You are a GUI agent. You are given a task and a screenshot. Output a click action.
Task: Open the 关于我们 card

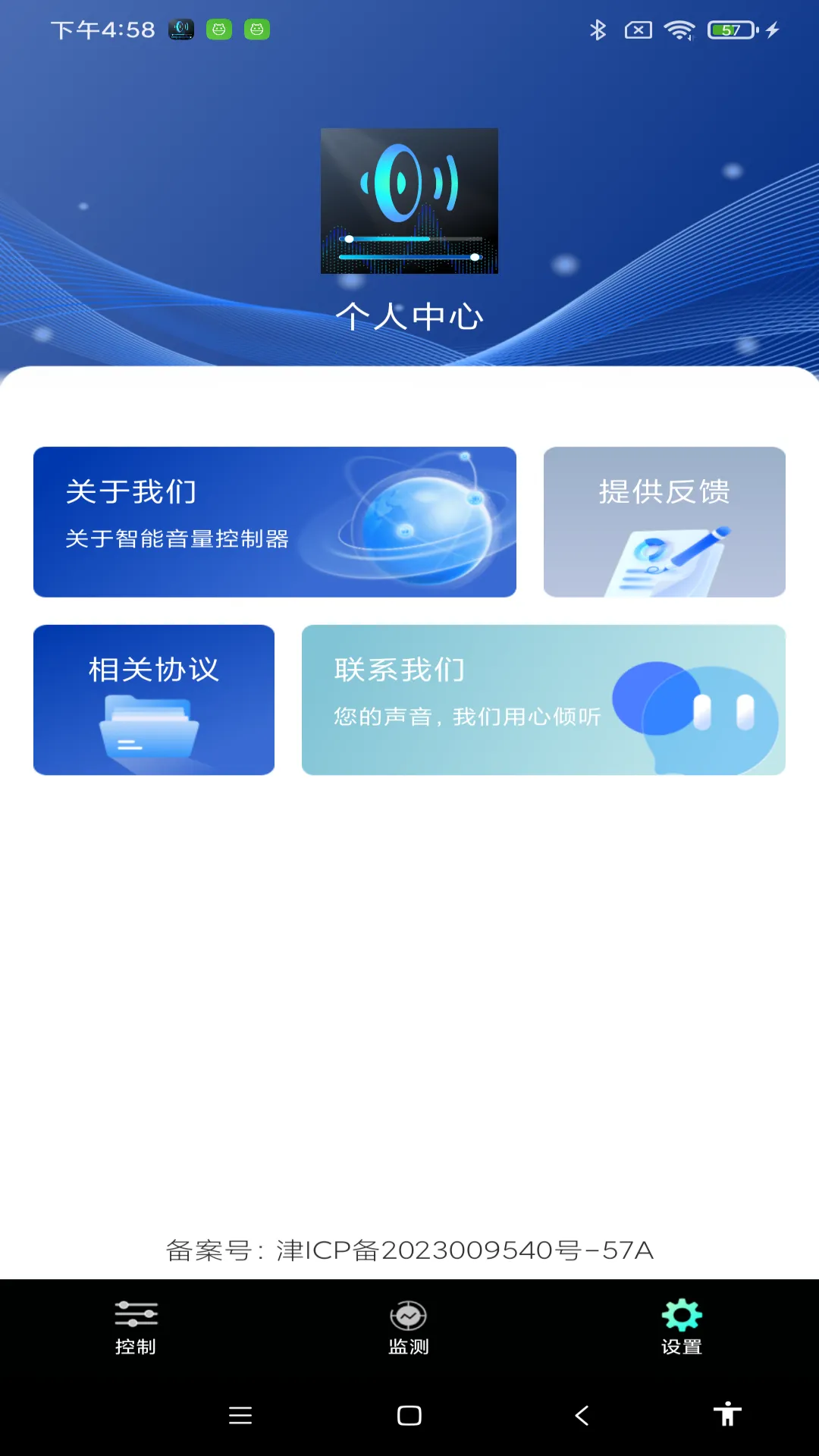click(x=275, y=521)
